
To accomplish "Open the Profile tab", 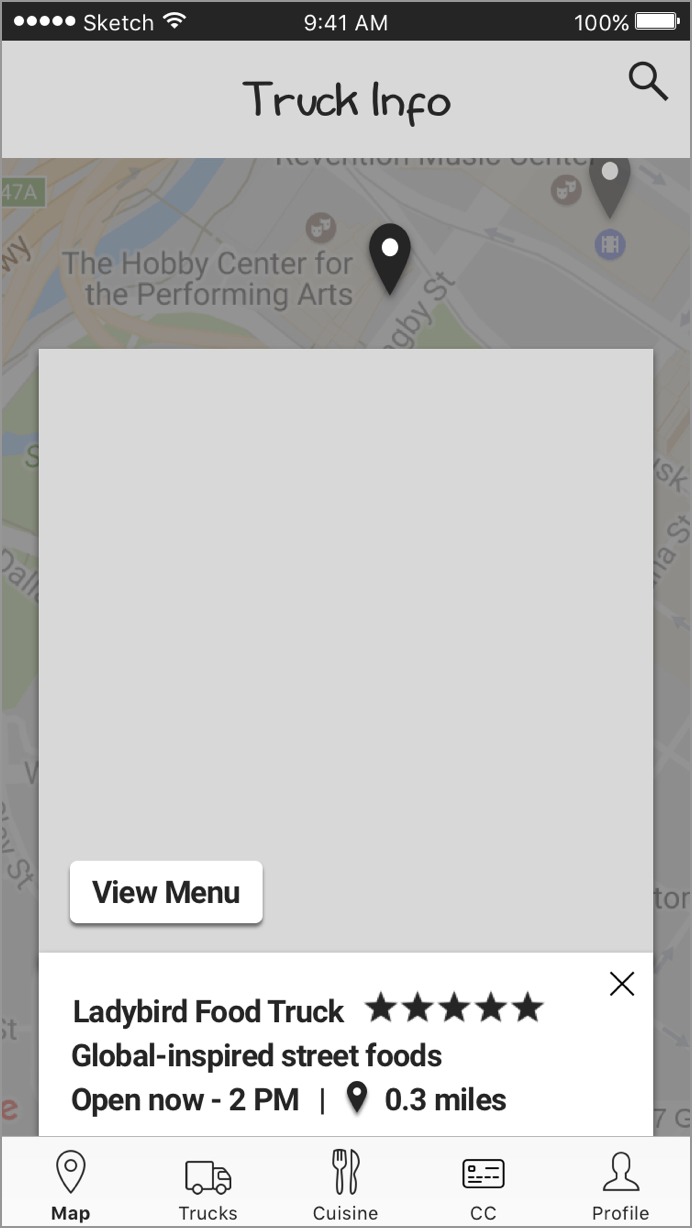I will coord(620,1186).
